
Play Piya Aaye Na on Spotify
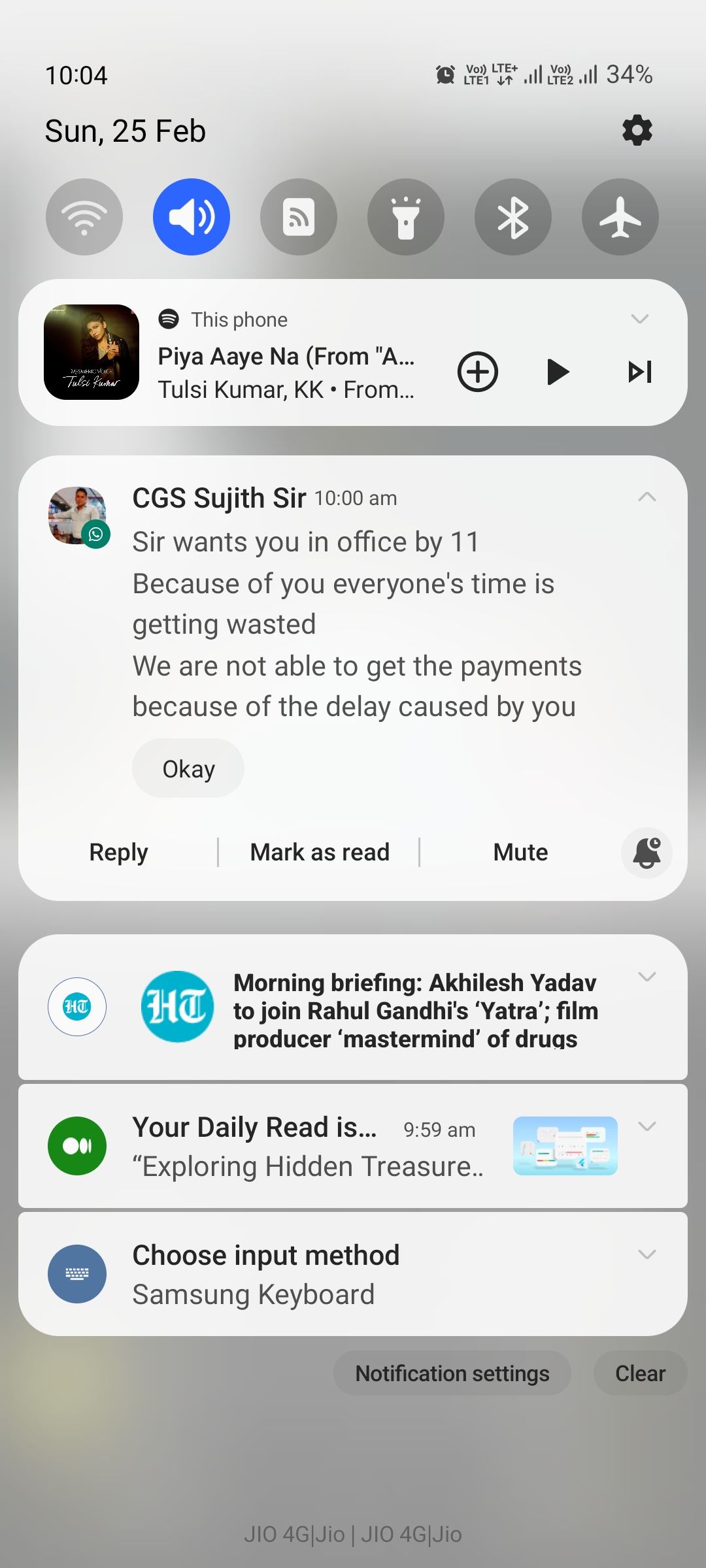(558, 372)
